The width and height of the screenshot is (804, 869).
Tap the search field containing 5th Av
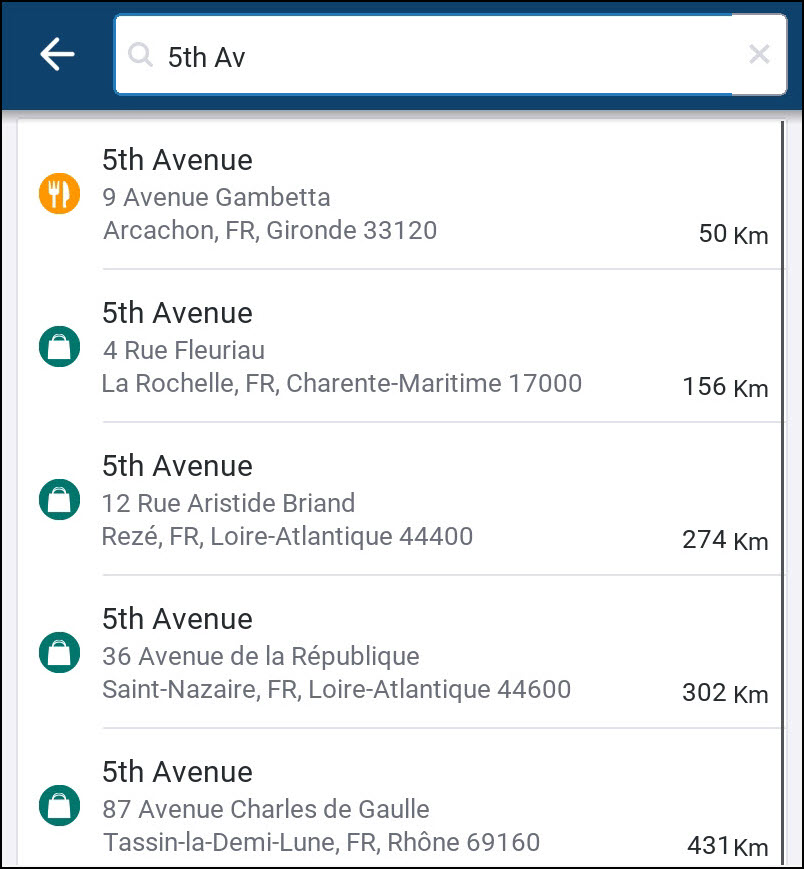point(430,56)
